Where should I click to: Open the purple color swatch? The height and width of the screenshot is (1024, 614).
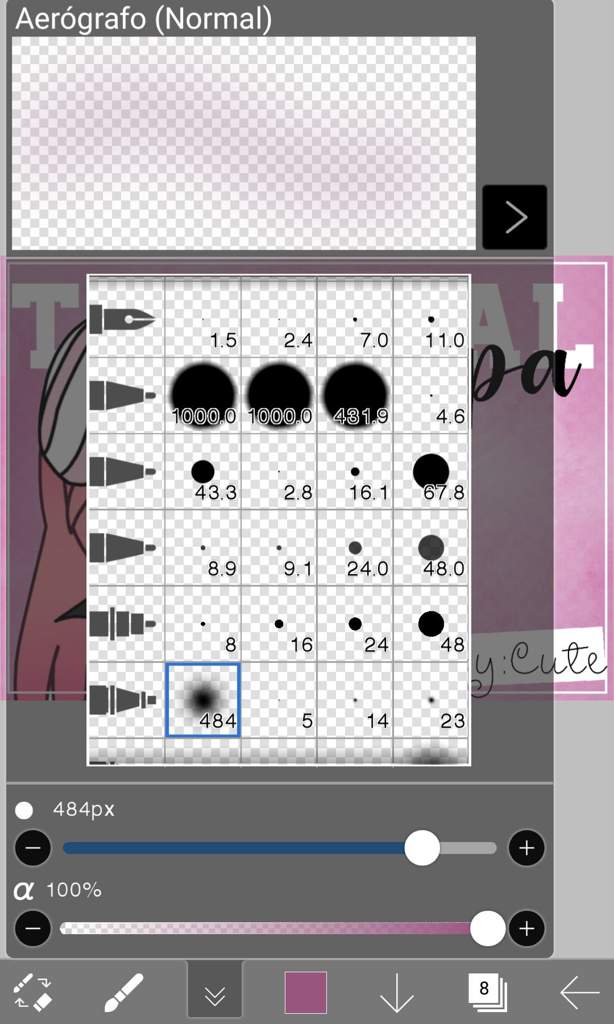pyautogui.click(x=306, y=993)
